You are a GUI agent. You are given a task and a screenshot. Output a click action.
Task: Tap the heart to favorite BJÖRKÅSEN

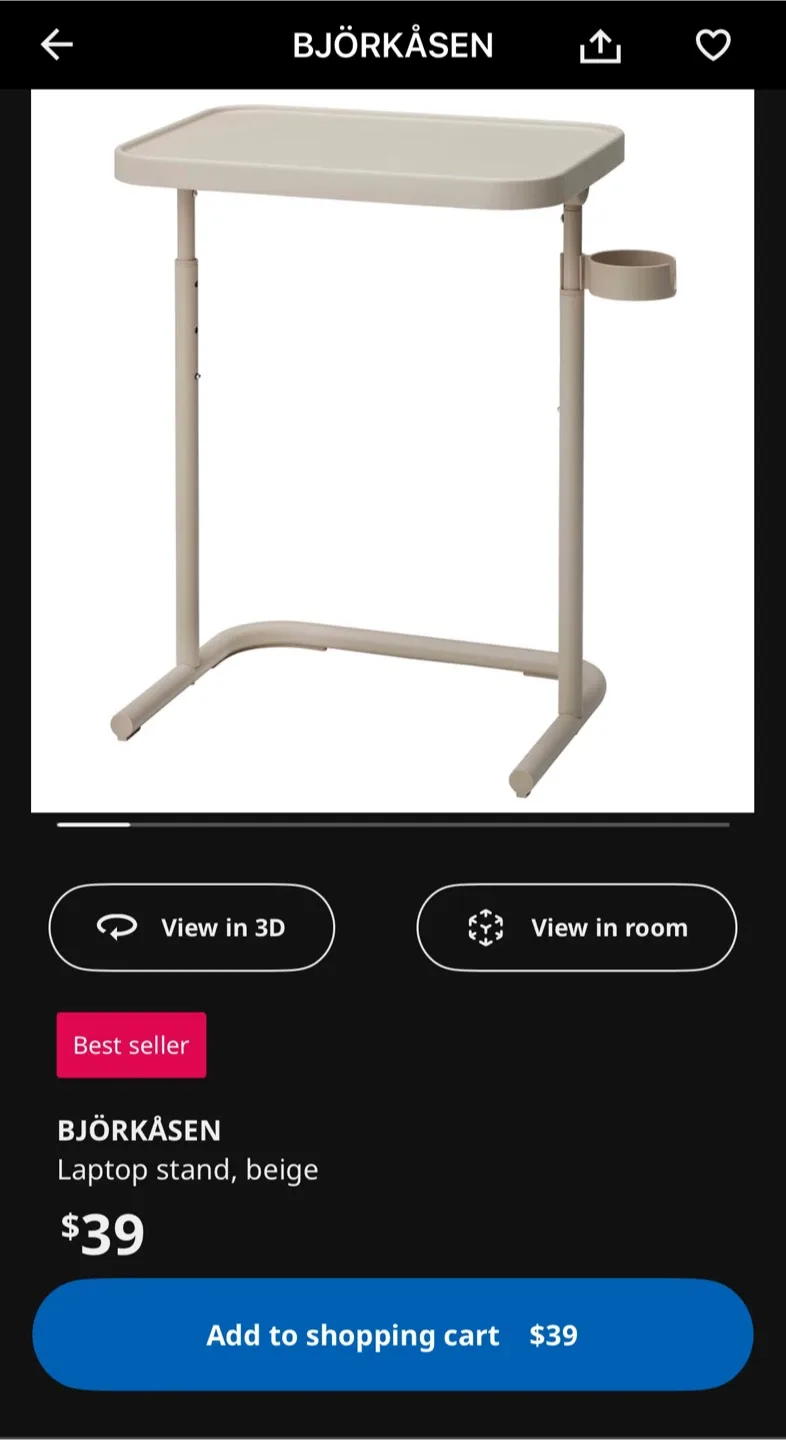pos(712,44)
